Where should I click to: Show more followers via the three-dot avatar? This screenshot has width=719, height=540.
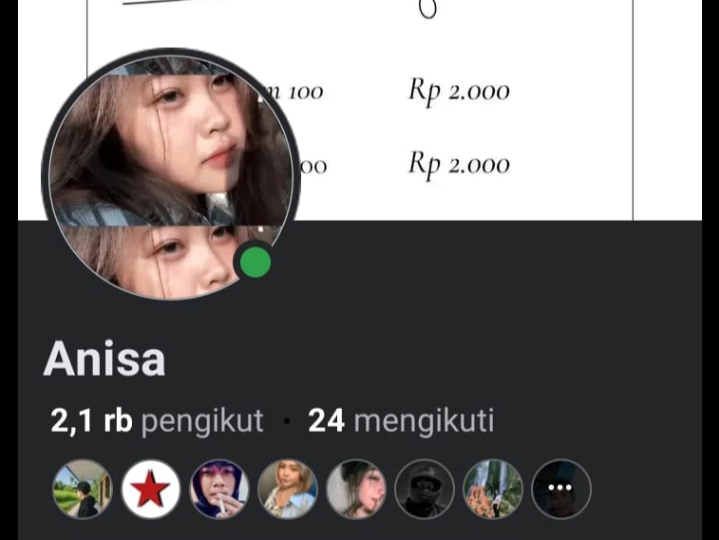click(x=561, y=489)
